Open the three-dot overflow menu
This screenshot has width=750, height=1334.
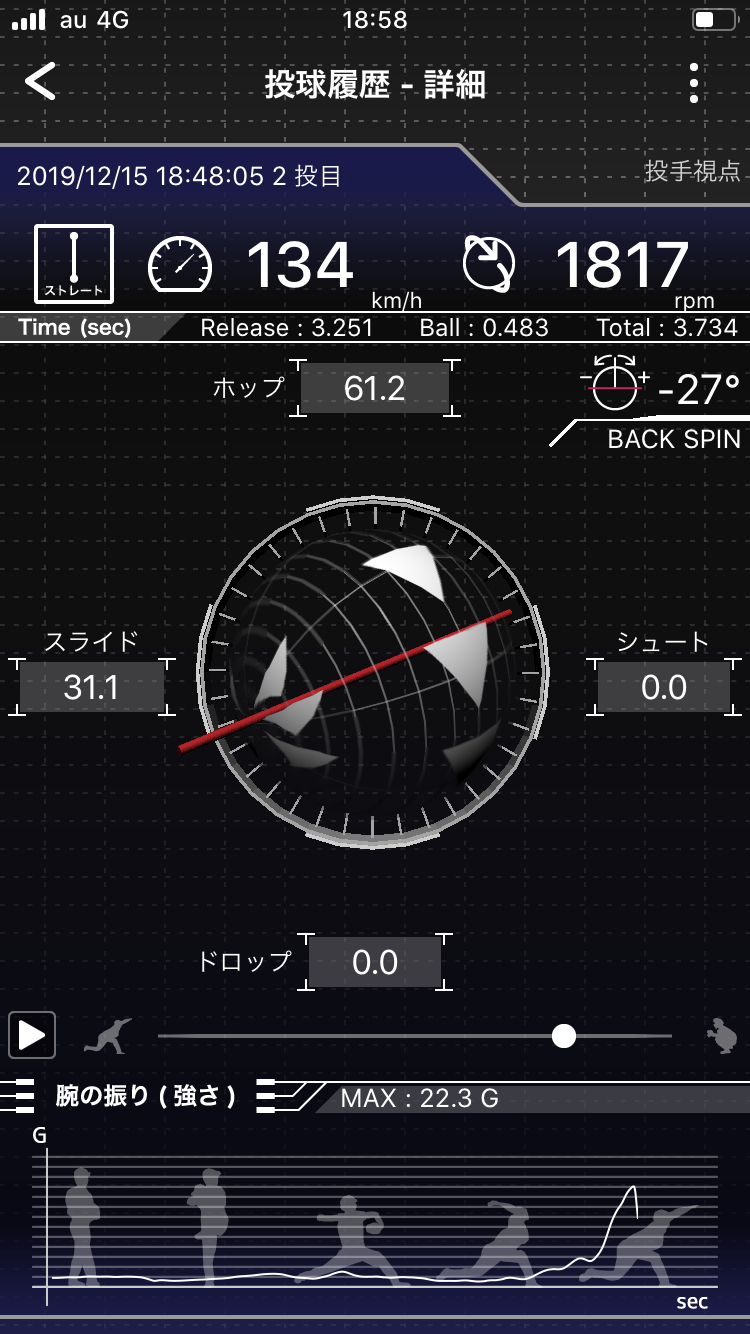tap(694, 83)
